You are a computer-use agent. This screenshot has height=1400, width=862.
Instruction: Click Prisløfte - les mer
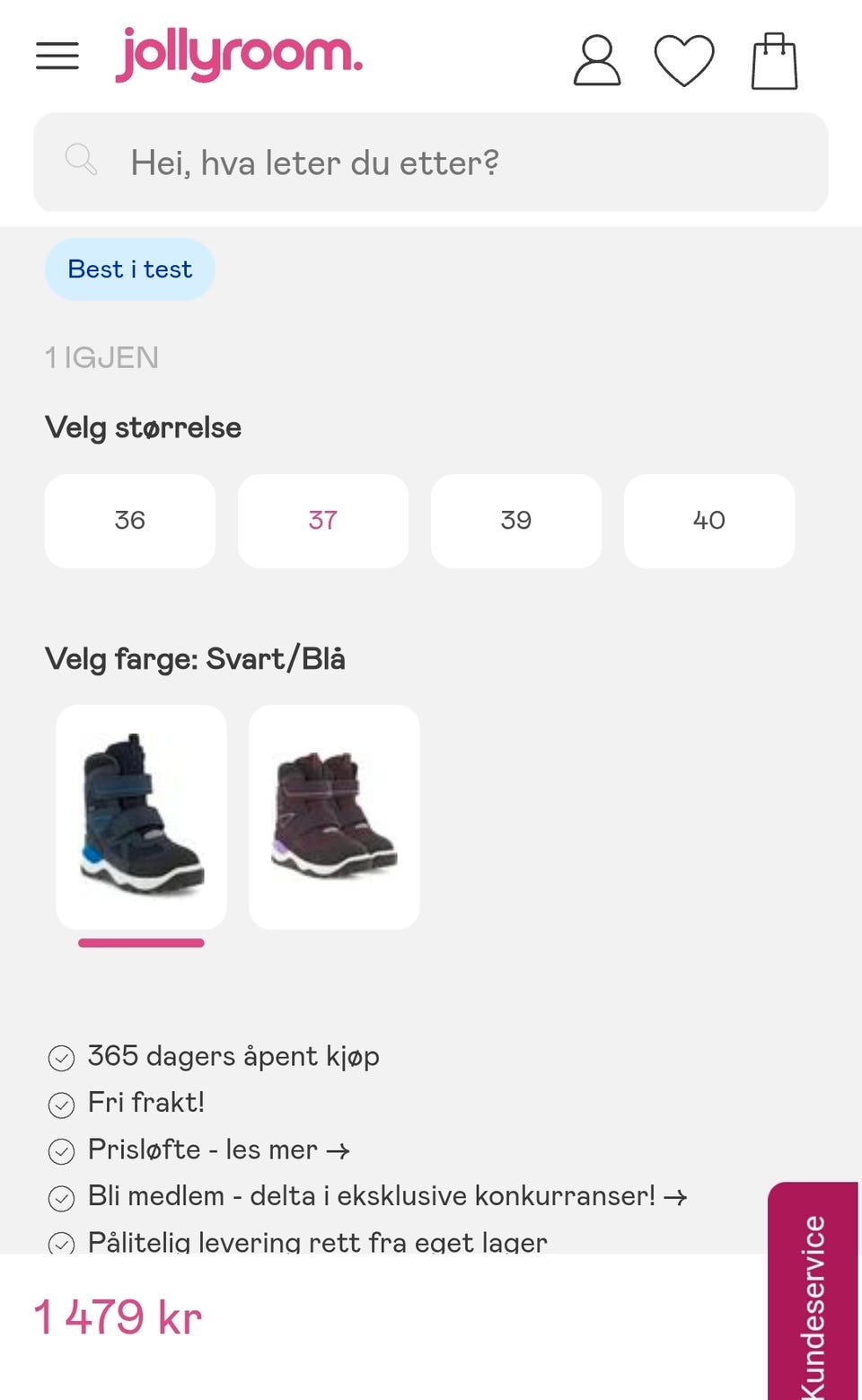tap(202, 1150)
